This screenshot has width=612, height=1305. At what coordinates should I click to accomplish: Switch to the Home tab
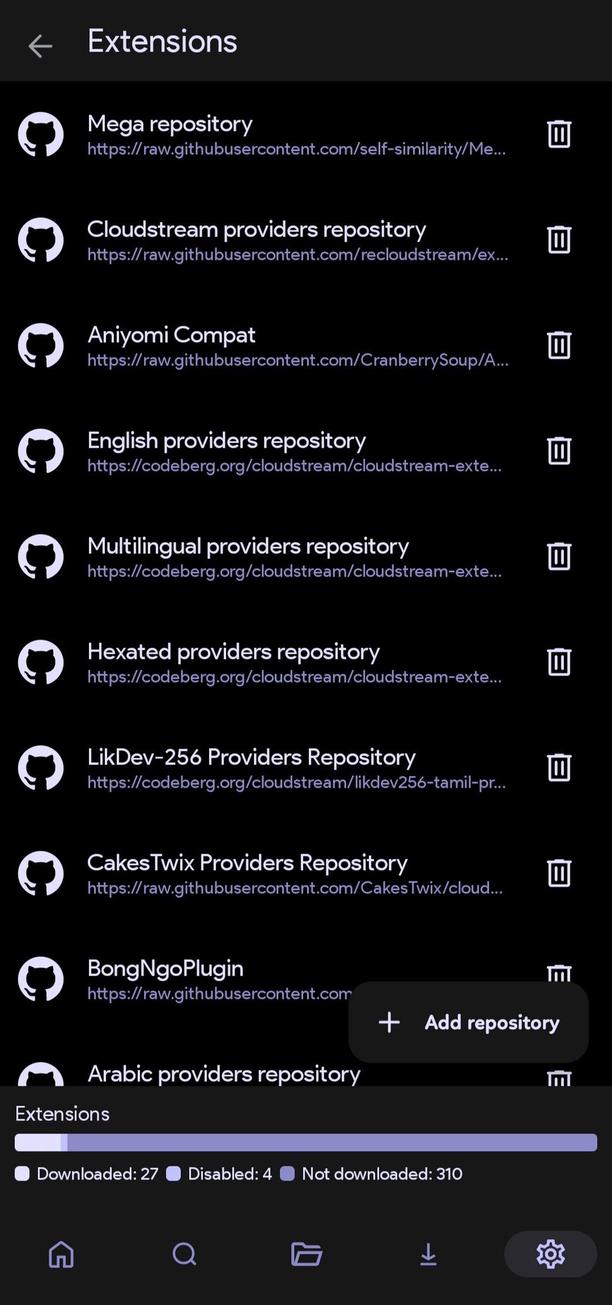pyautogui.click(x=61, y=1254)
